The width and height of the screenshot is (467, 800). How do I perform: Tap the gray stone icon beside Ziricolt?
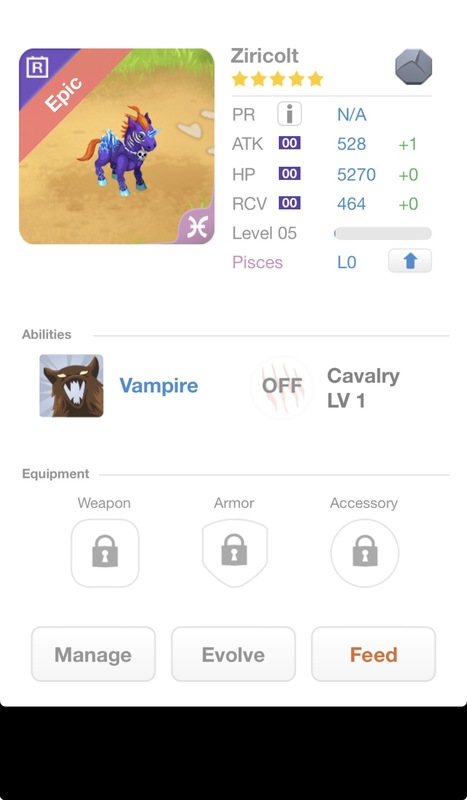pos(413,66)
